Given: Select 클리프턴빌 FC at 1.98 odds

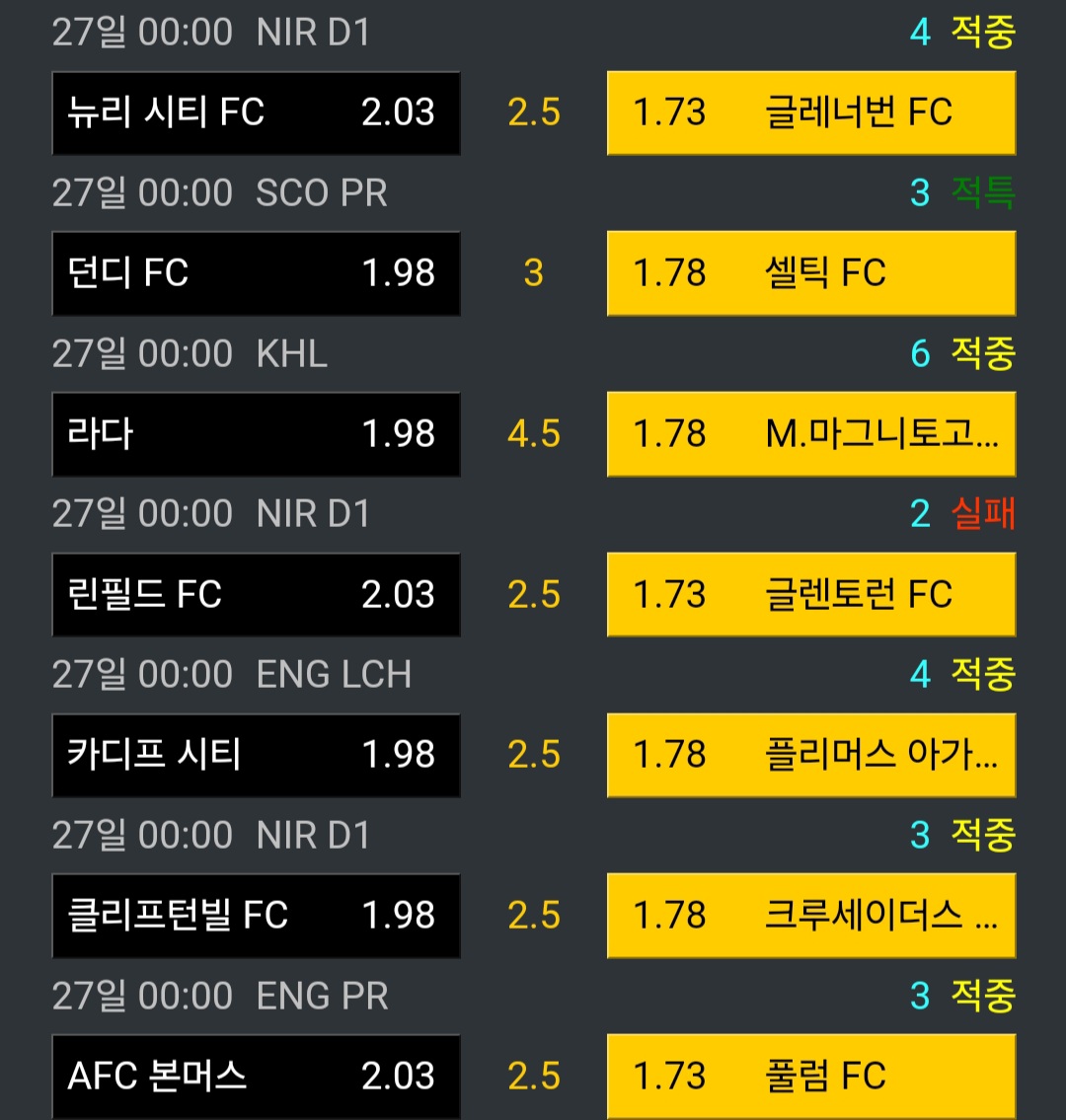Looking at the screenshot, I should (x=257, y=916).
